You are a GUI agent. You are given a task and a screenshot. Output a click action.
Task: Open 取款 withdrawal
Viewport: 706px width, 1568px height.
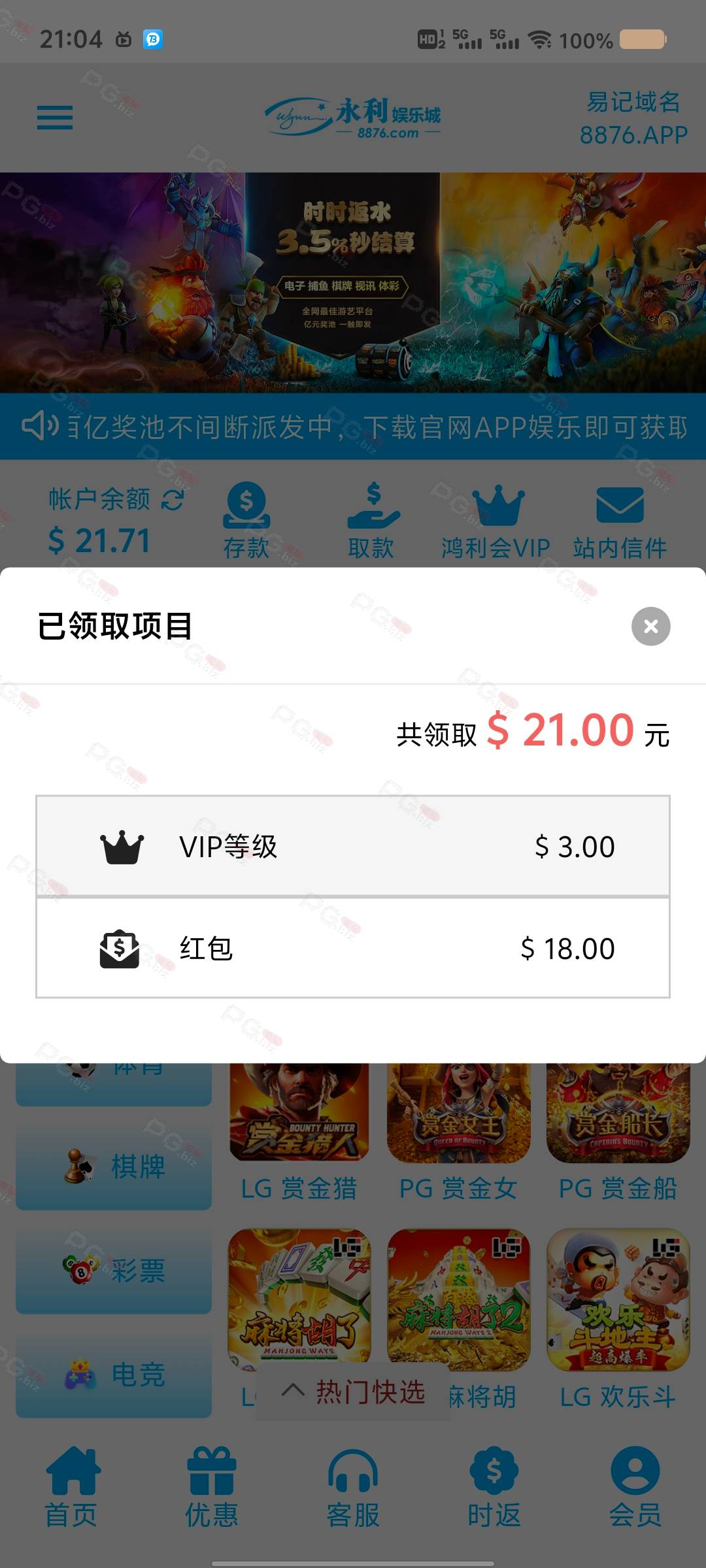(x=371, y=521)
